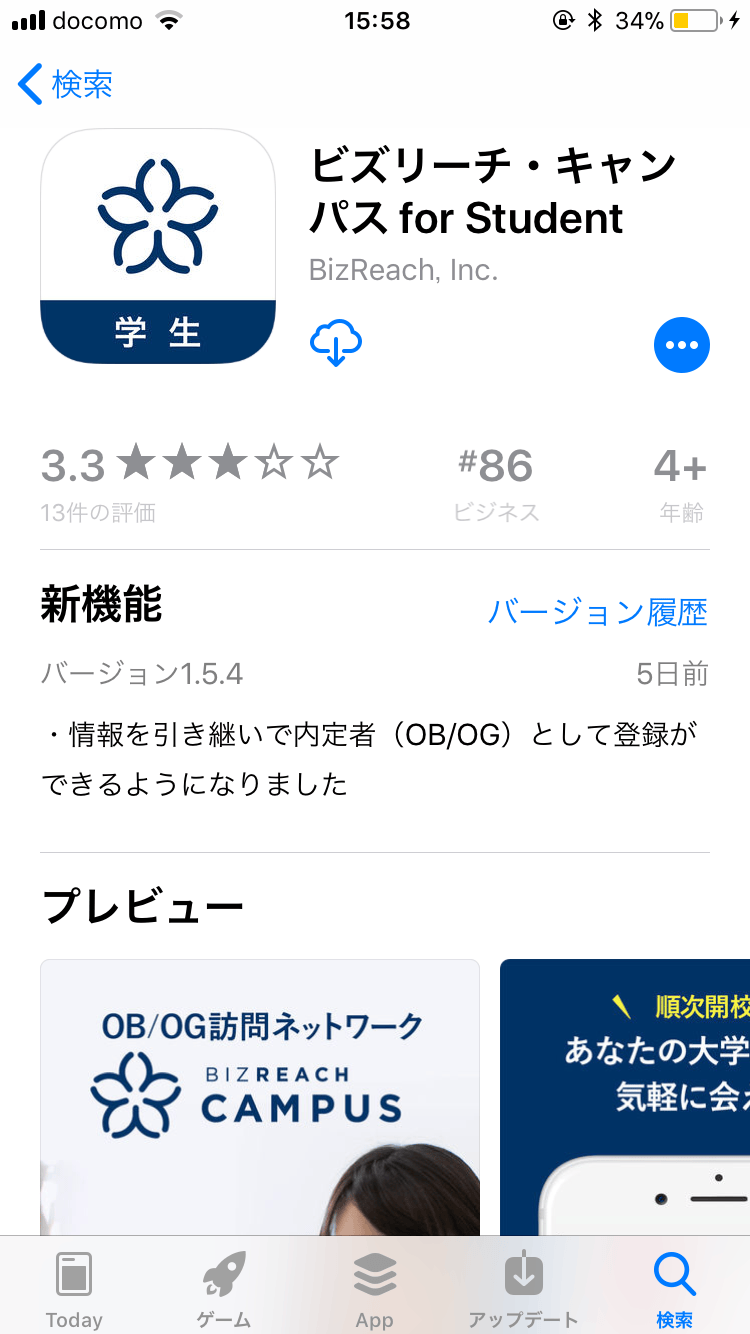Viewport: 750px width, 1334px height.
Task: View the 順次開校 preview screenshot
Action: pos(625,1096)
